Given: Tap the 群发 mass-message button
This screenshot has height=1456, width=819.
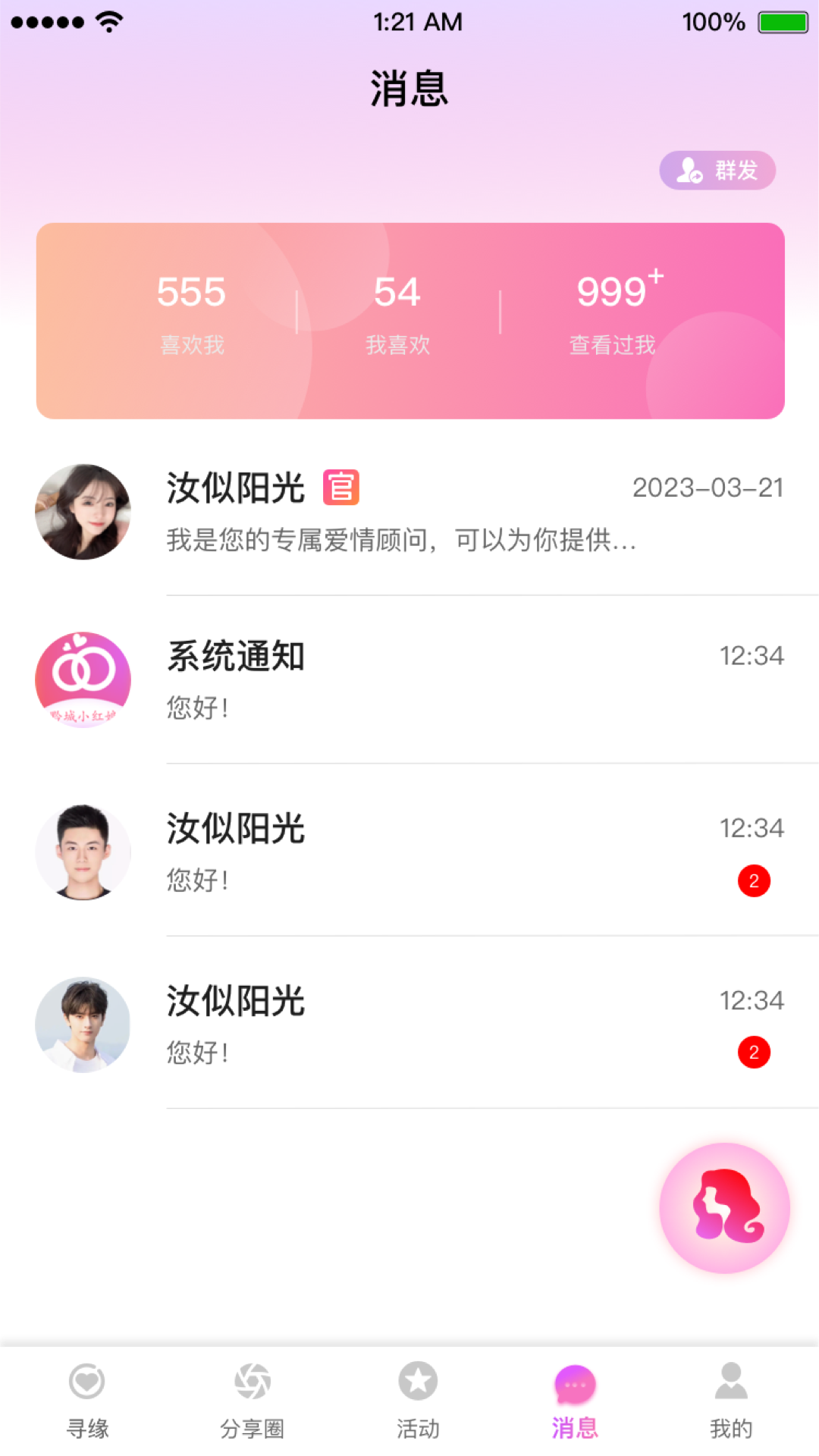Looking at the screenshot, I should 717,170.
